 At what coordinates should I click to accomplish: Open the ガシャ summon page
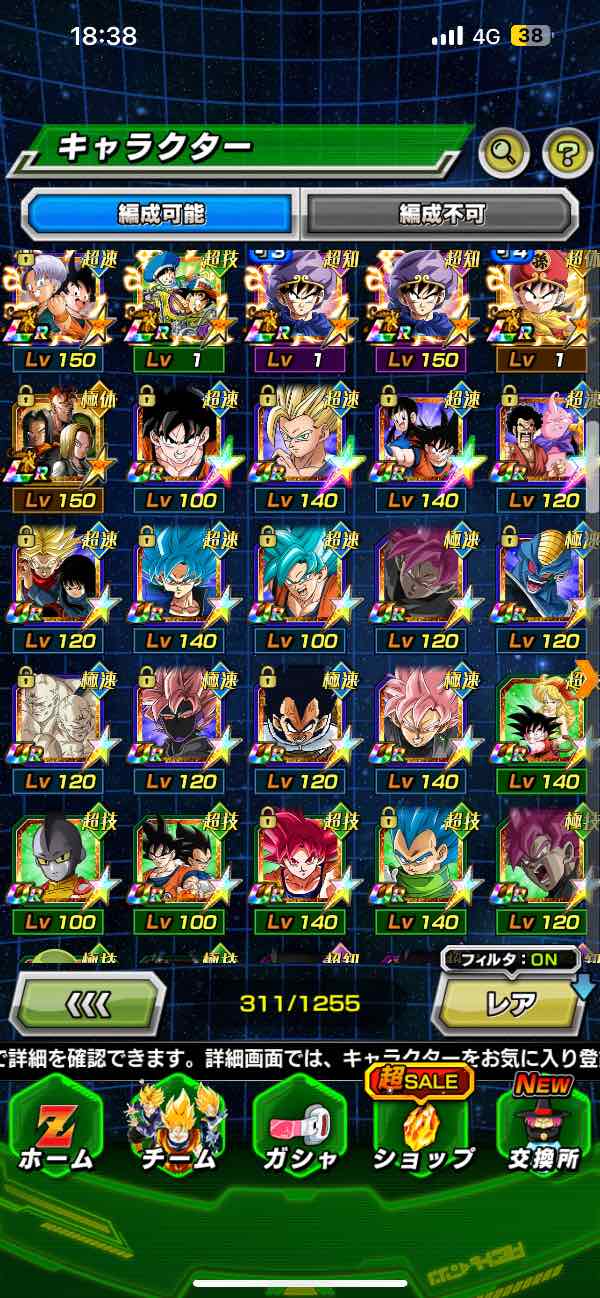click(299, 1130)
